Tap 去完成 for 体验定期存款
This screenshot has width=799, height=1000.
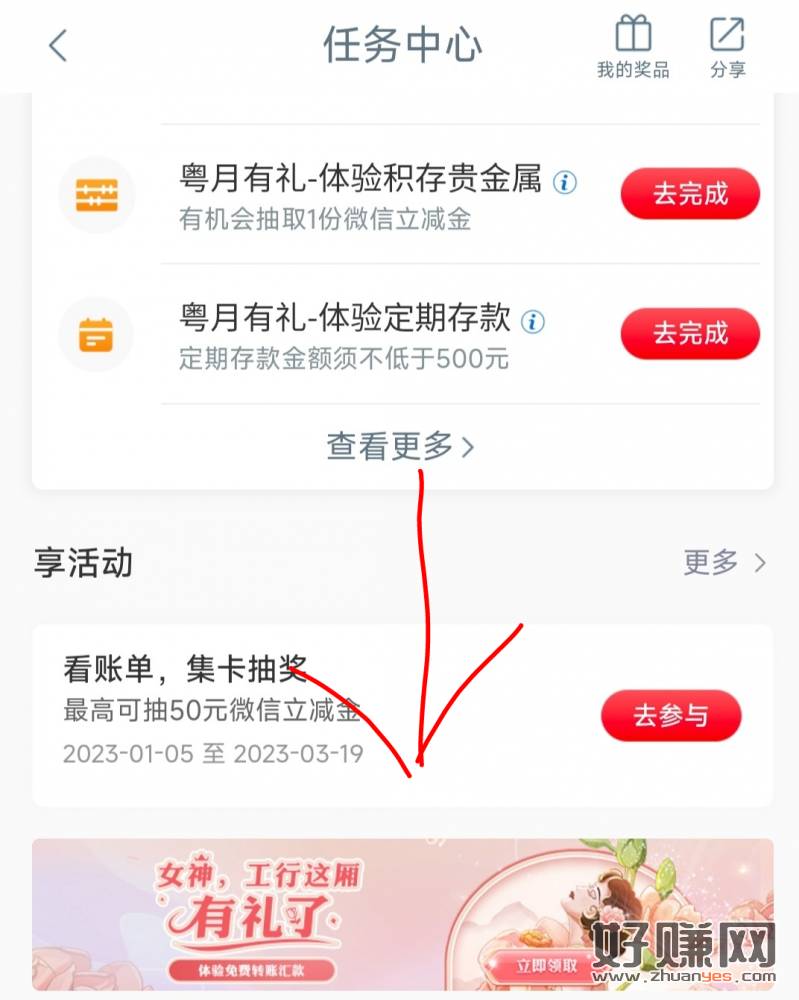(690, 333)
